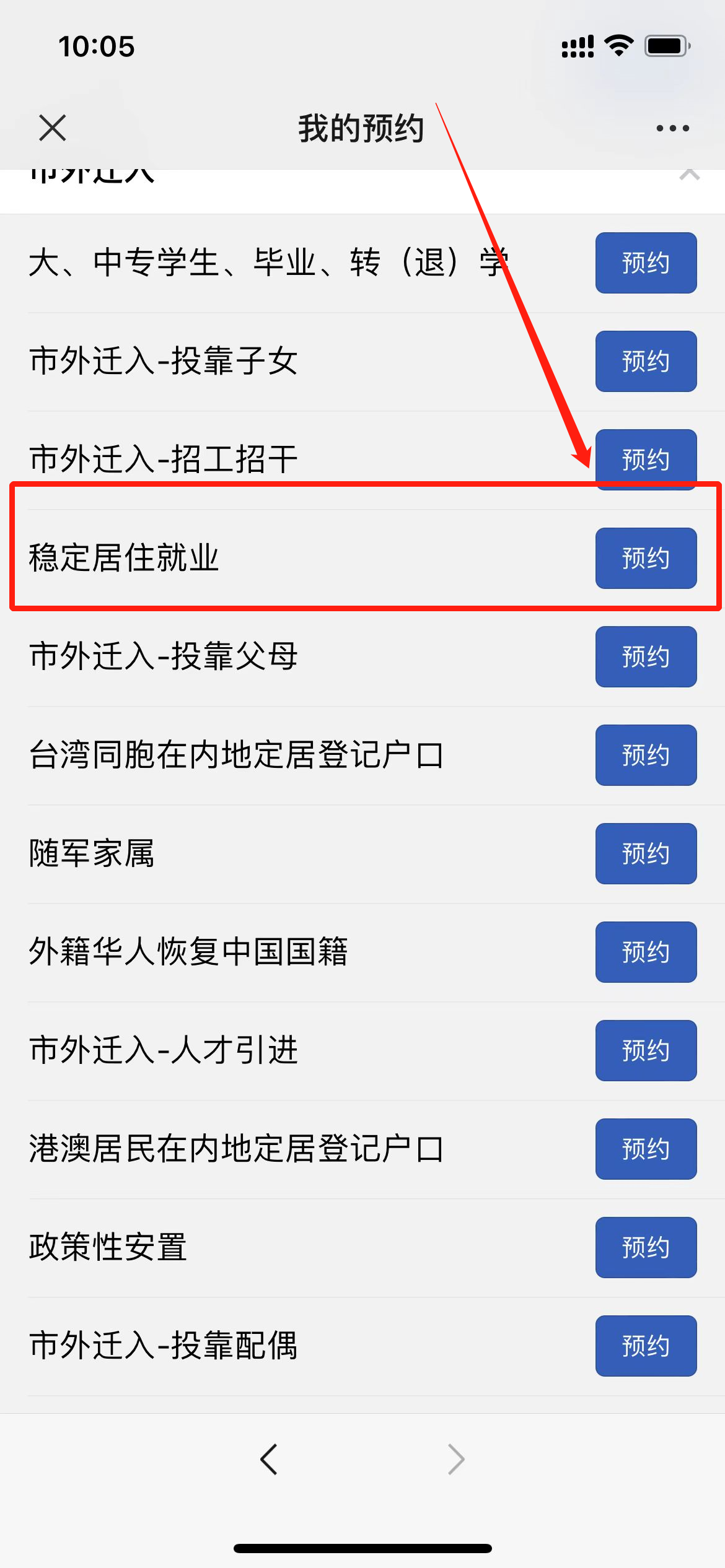Tap 预约 for 大、中专学生毕业转退学

coord(646,263)
